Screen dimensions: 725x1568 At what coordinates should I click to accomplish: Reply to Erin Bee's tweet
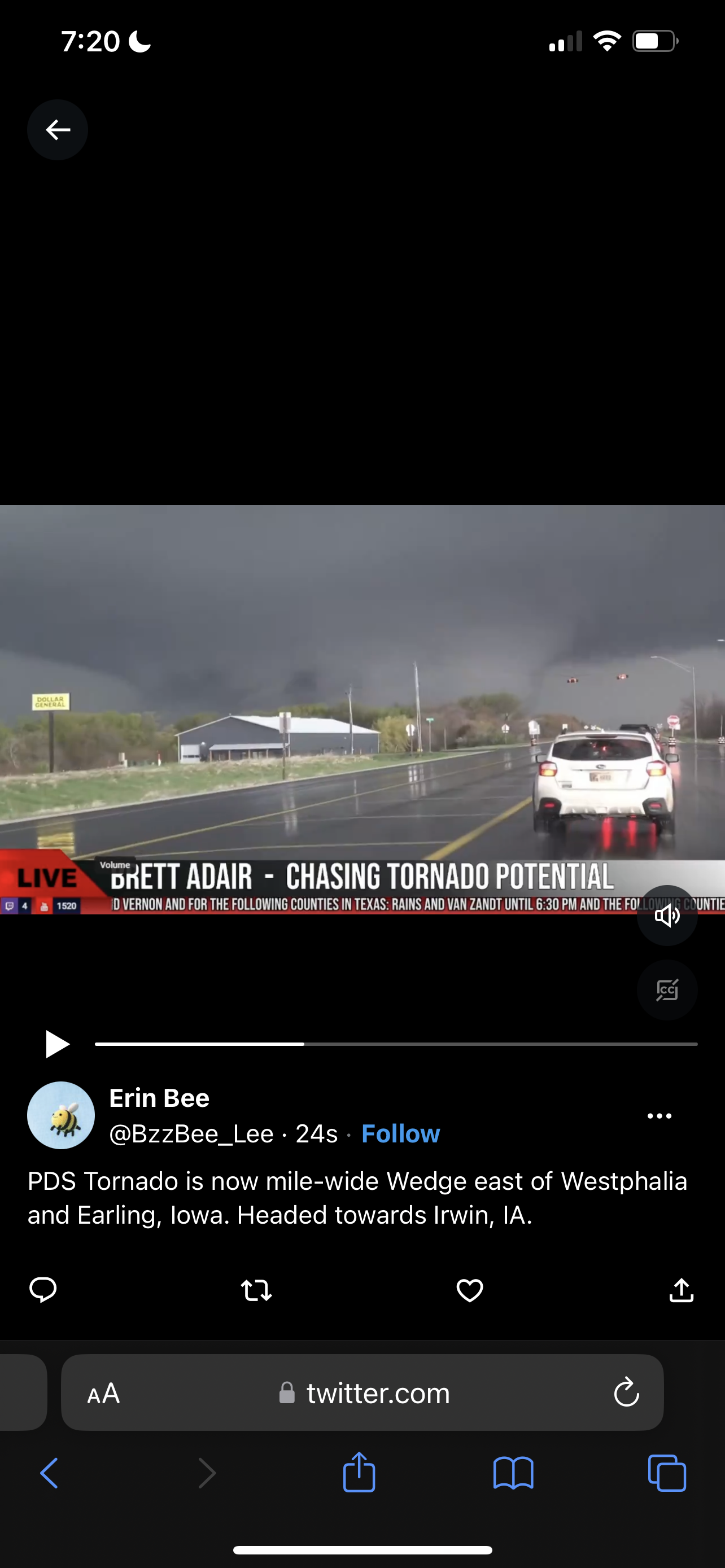pos(43,1290)
